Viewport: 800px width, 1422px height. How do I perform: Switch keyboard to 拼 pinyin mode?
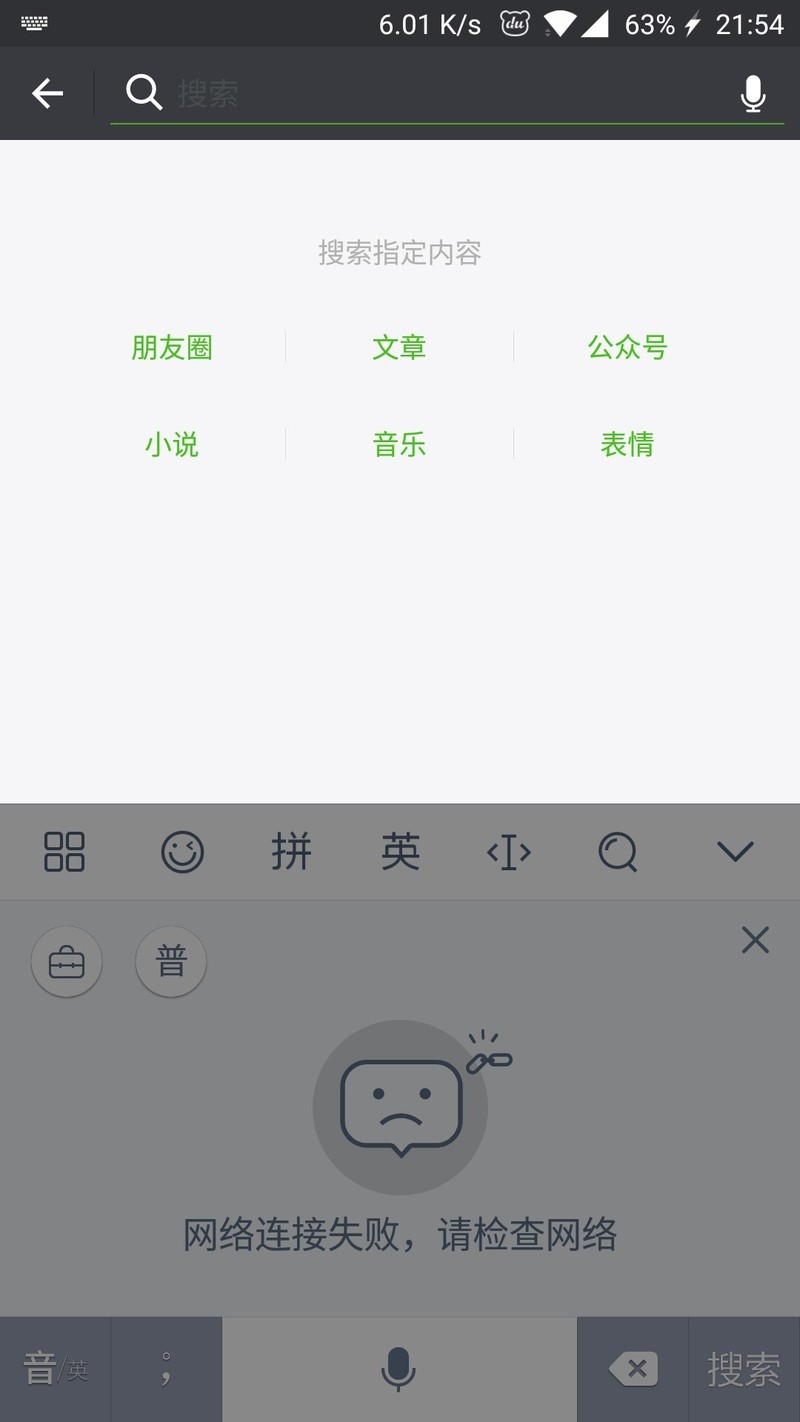290,851
